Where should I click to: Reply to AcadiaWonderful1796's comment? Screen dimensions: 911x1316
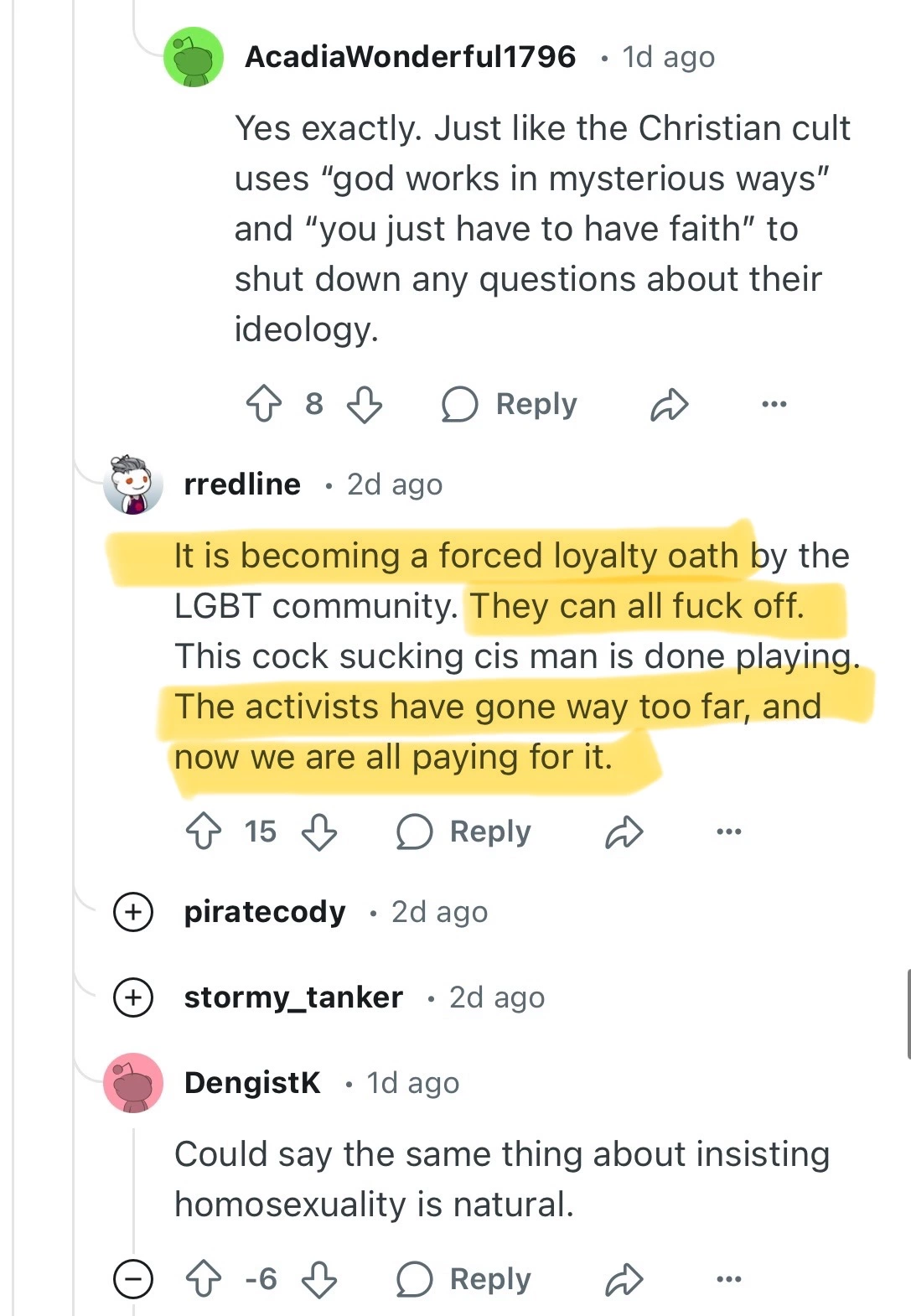510,404
